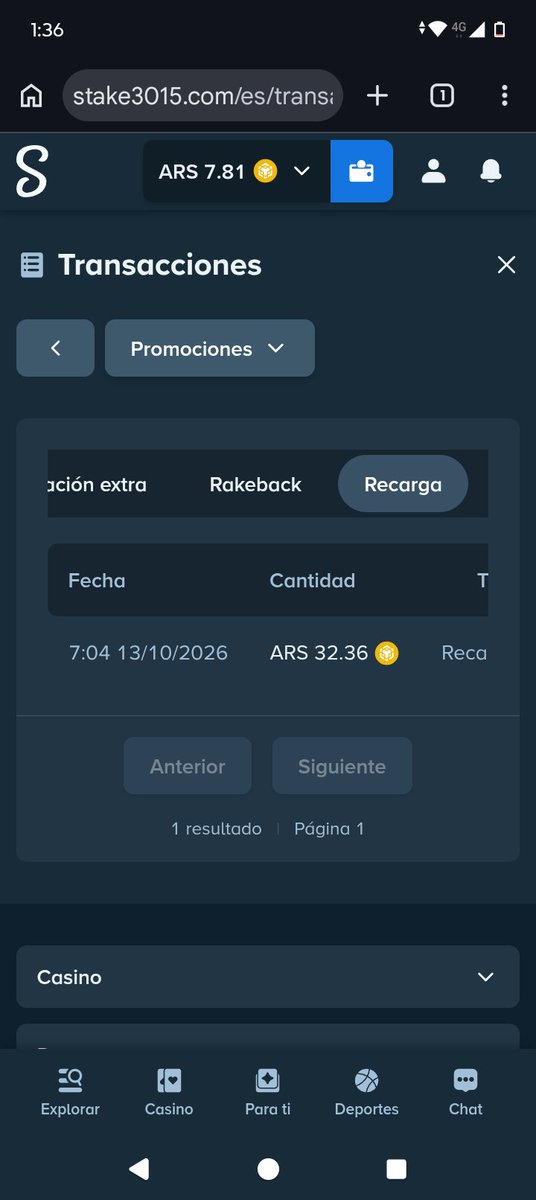The image size is (536, 1200).
Task: Switch to the Rakeback tab
Action: (x=255, y=484)
